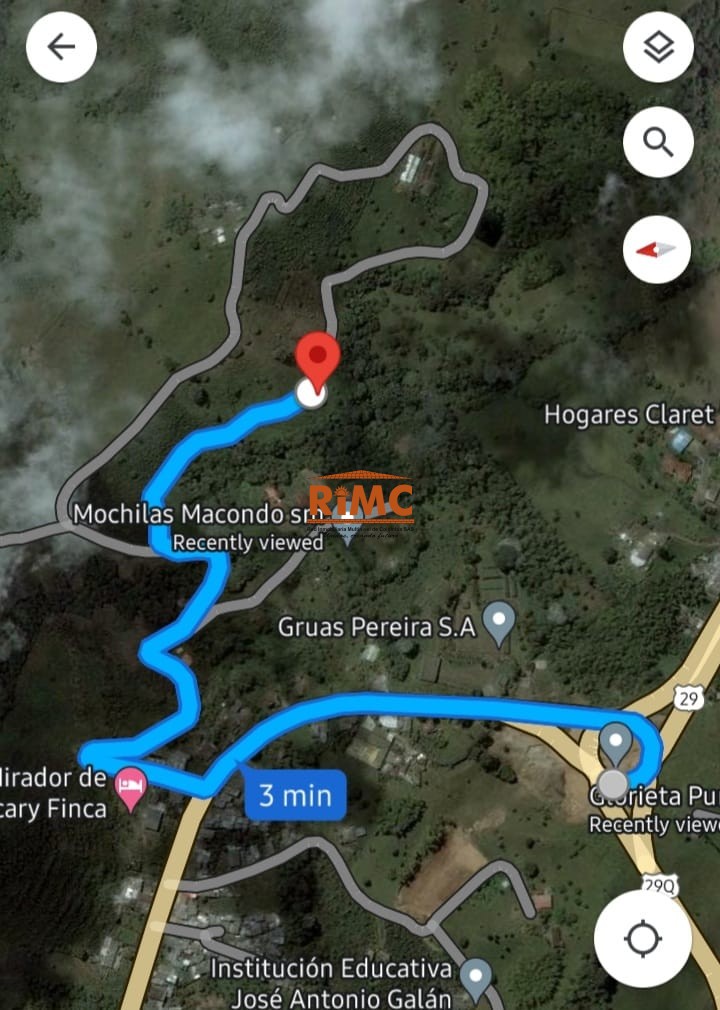Viewport: 720px width, 1010px height.
Task: Select the Glorieta place pin
Action: coord(615,744)
